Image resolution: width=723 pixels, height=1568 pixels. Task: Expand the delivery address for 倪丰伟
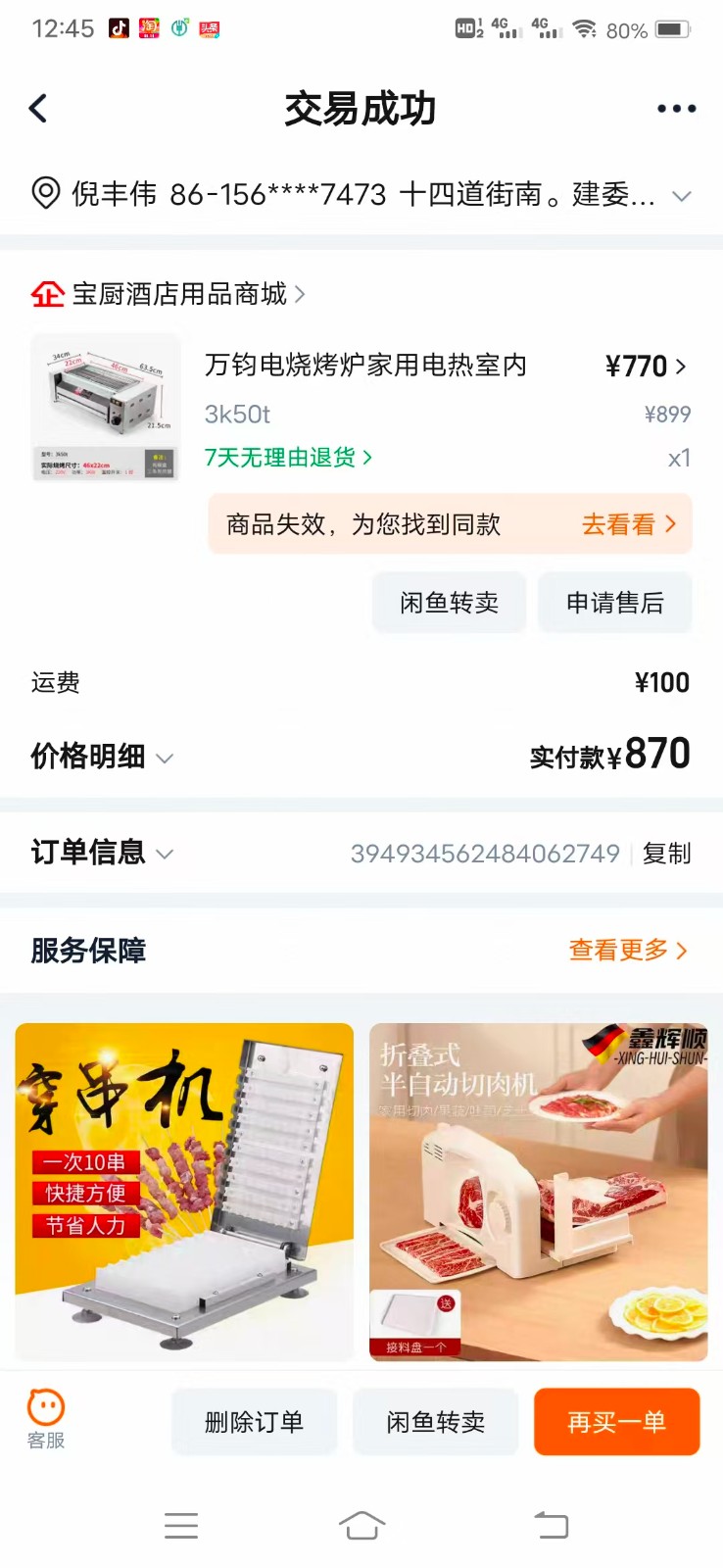tap(681, 195)
